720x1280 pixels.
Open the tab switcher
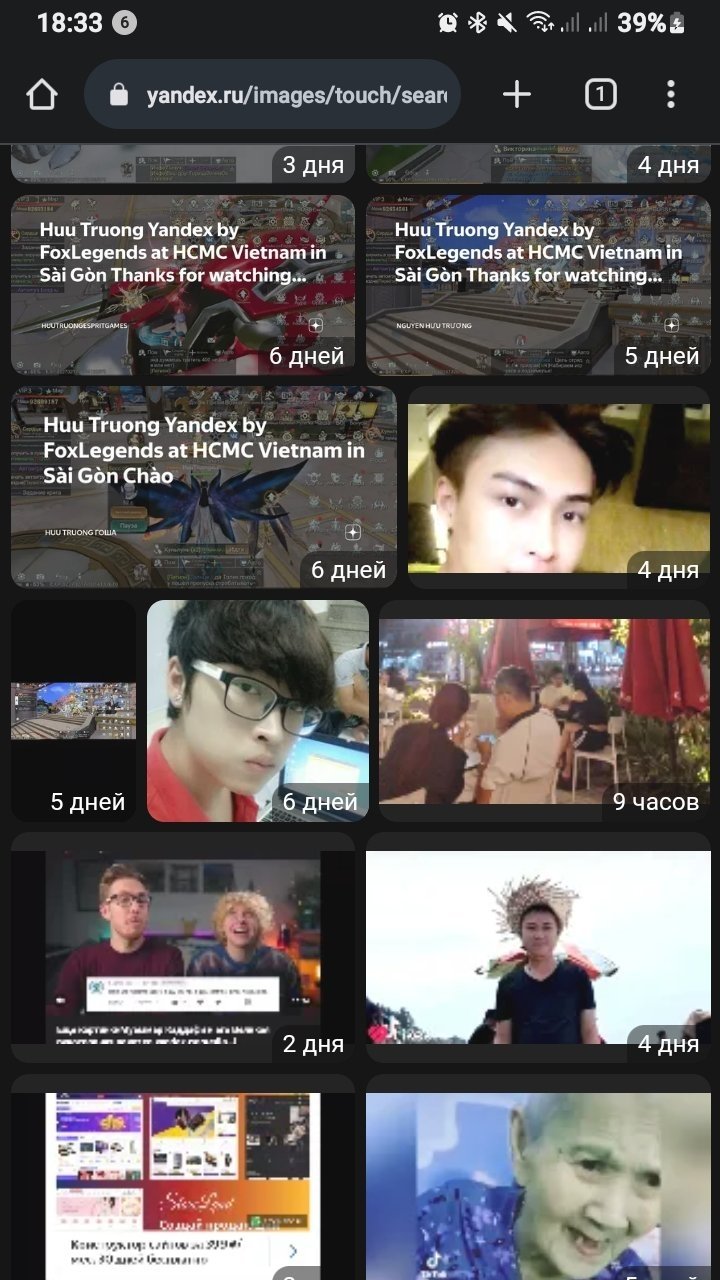tap(600, 95)
